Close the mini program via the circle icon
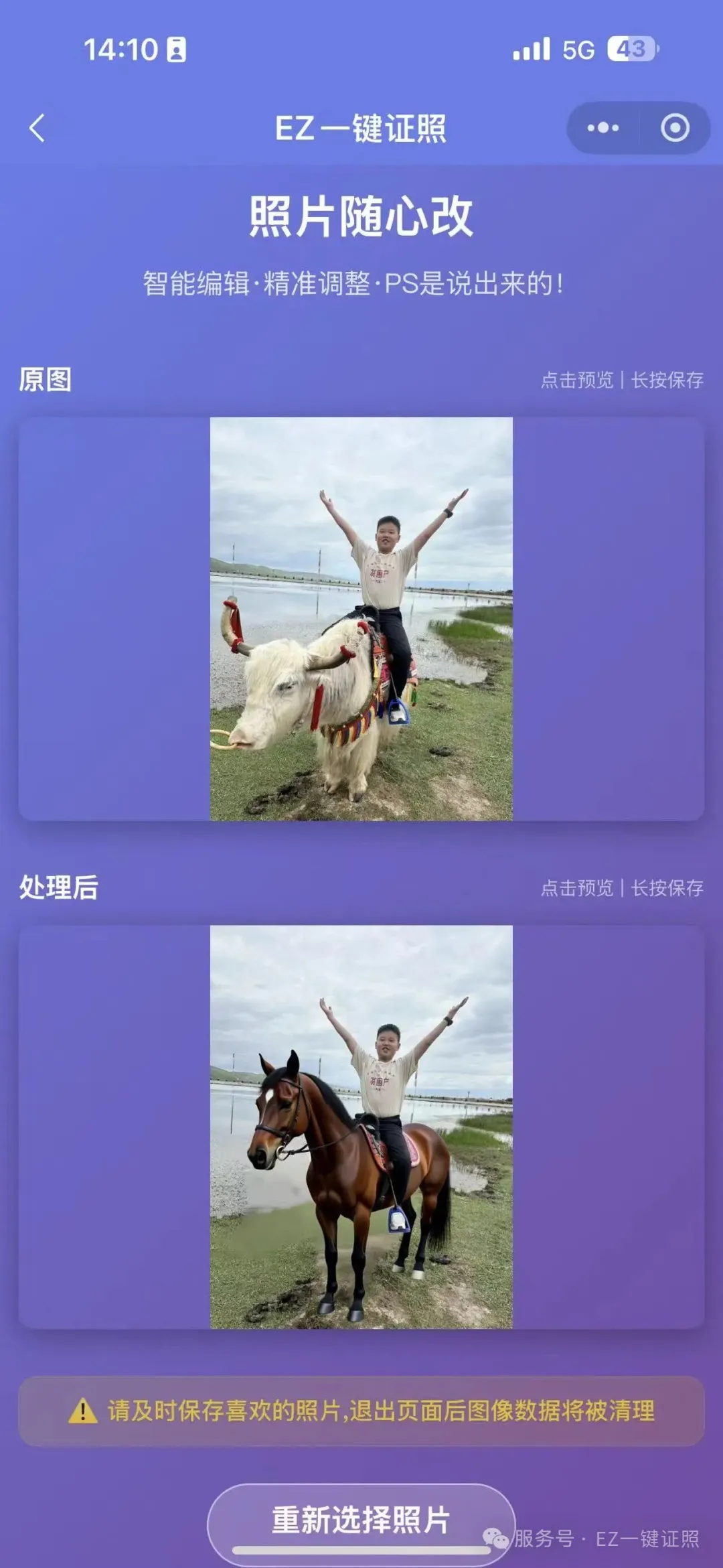 (x=675, y=128)
